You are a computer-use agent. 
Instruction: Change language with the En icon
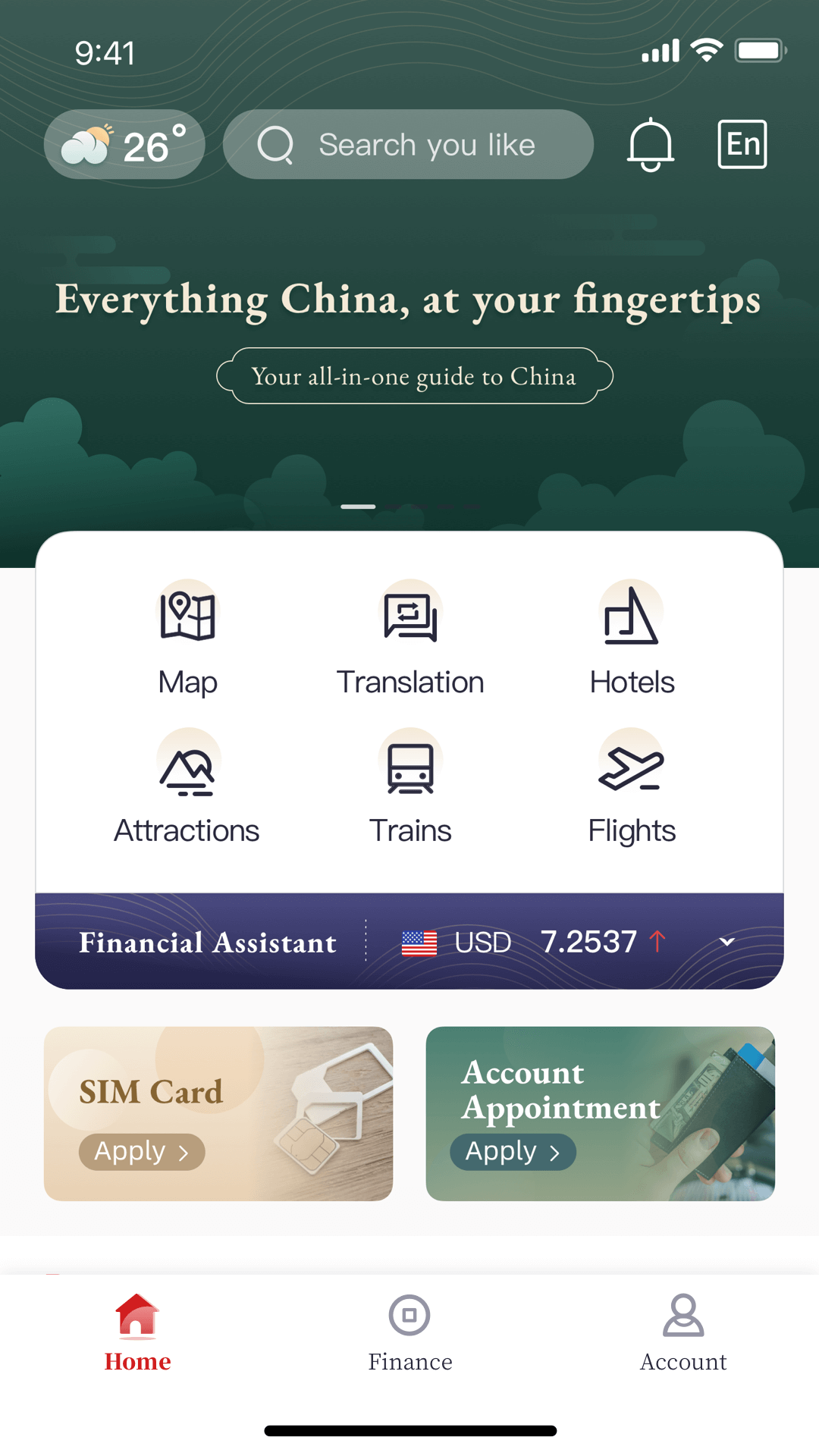742,144
